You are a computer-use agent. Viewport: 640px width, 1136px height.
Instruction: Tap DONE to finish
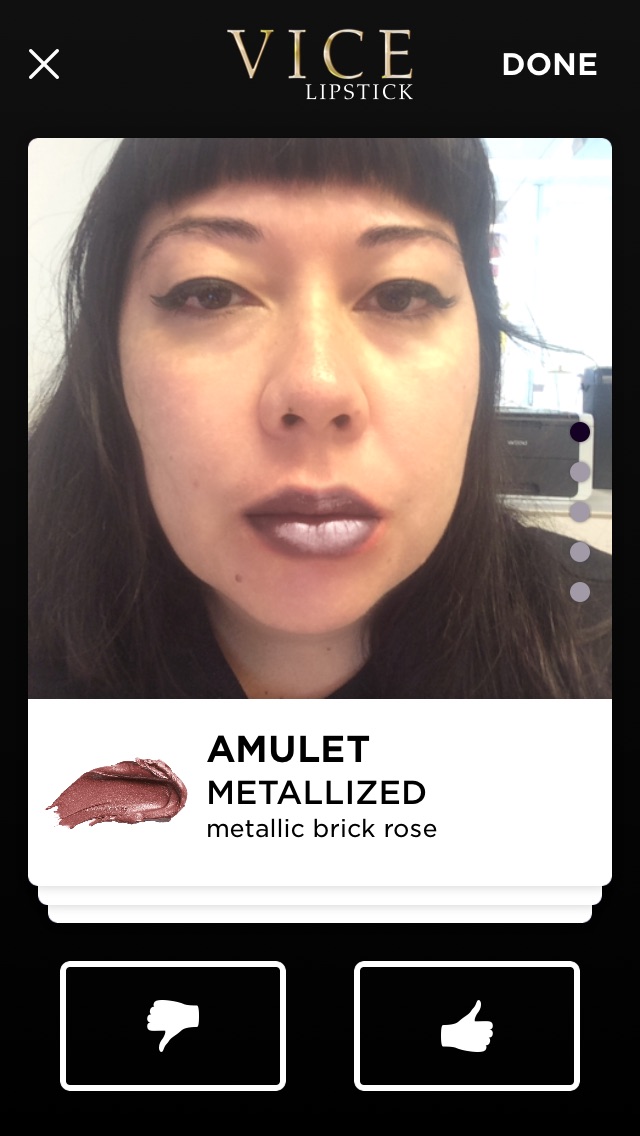pyautogui.click(x=549, y=64)
